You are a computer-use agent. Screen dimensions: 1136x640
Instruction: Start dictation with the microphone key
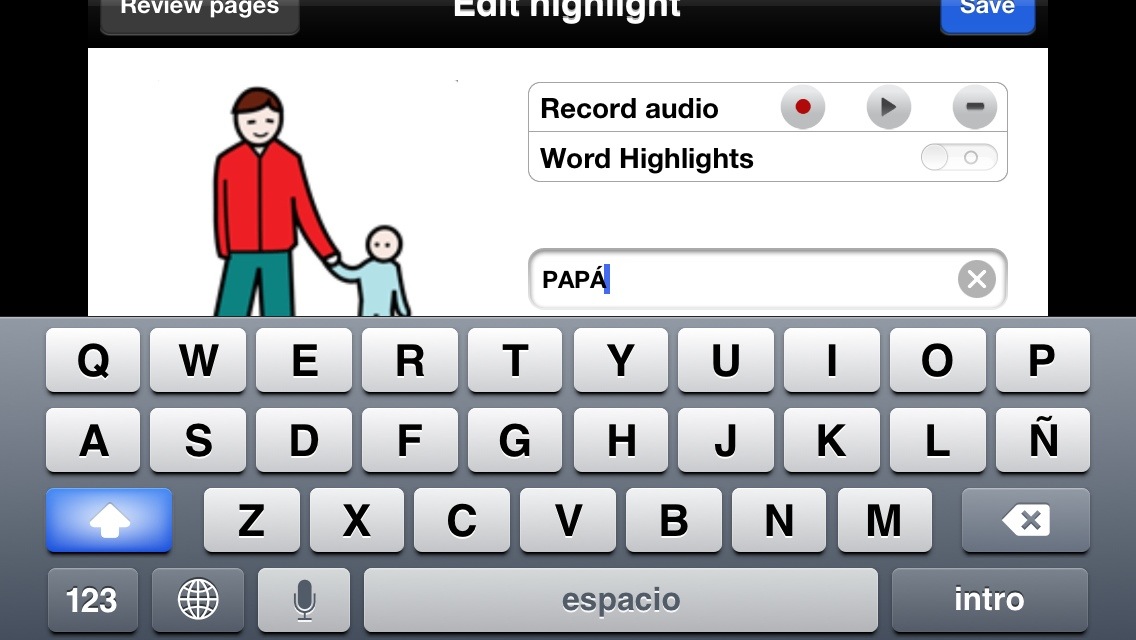[x=304, y=600]
